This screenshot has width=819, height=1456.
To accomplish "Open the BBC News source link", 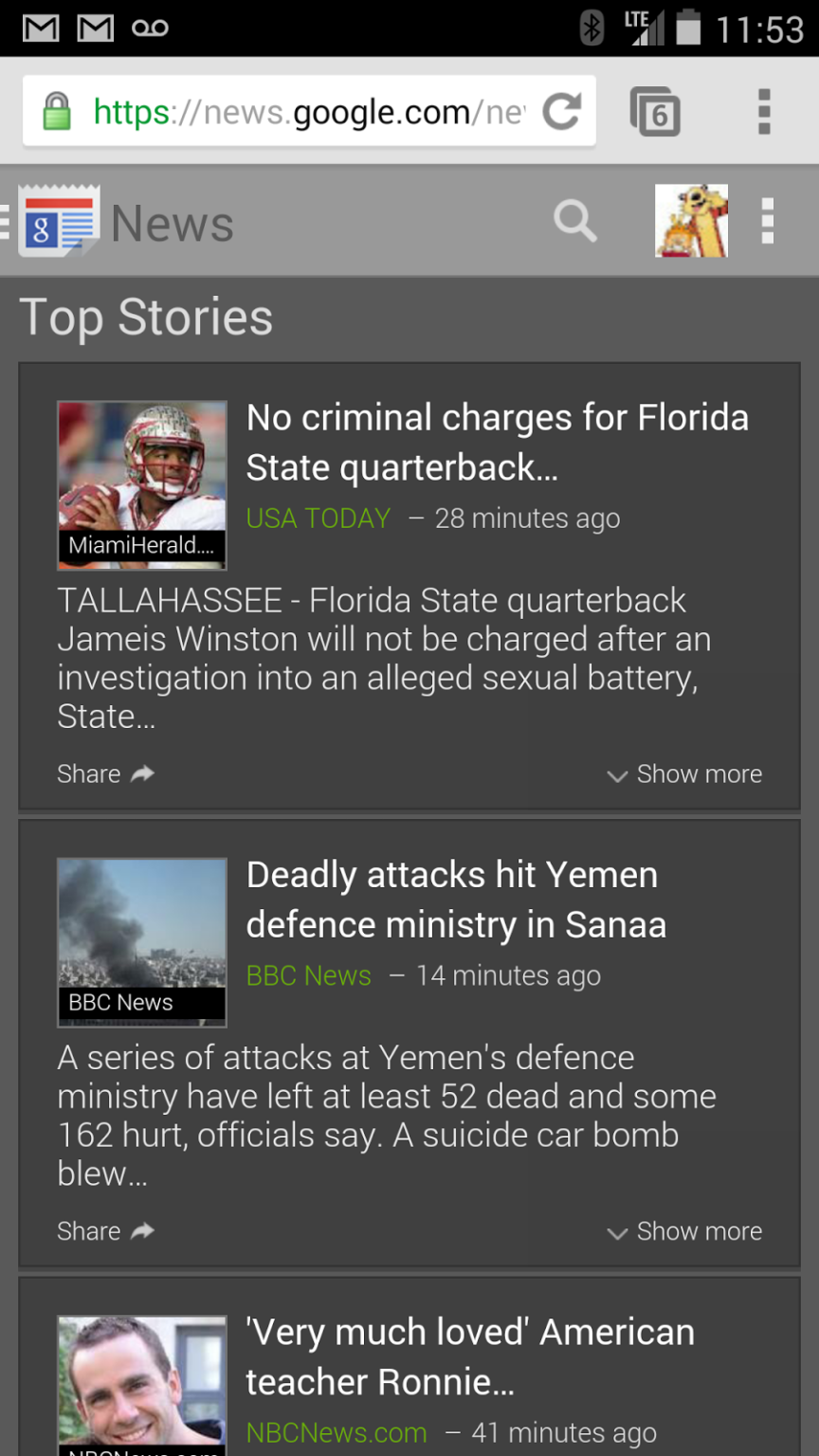I will (308, 974).
